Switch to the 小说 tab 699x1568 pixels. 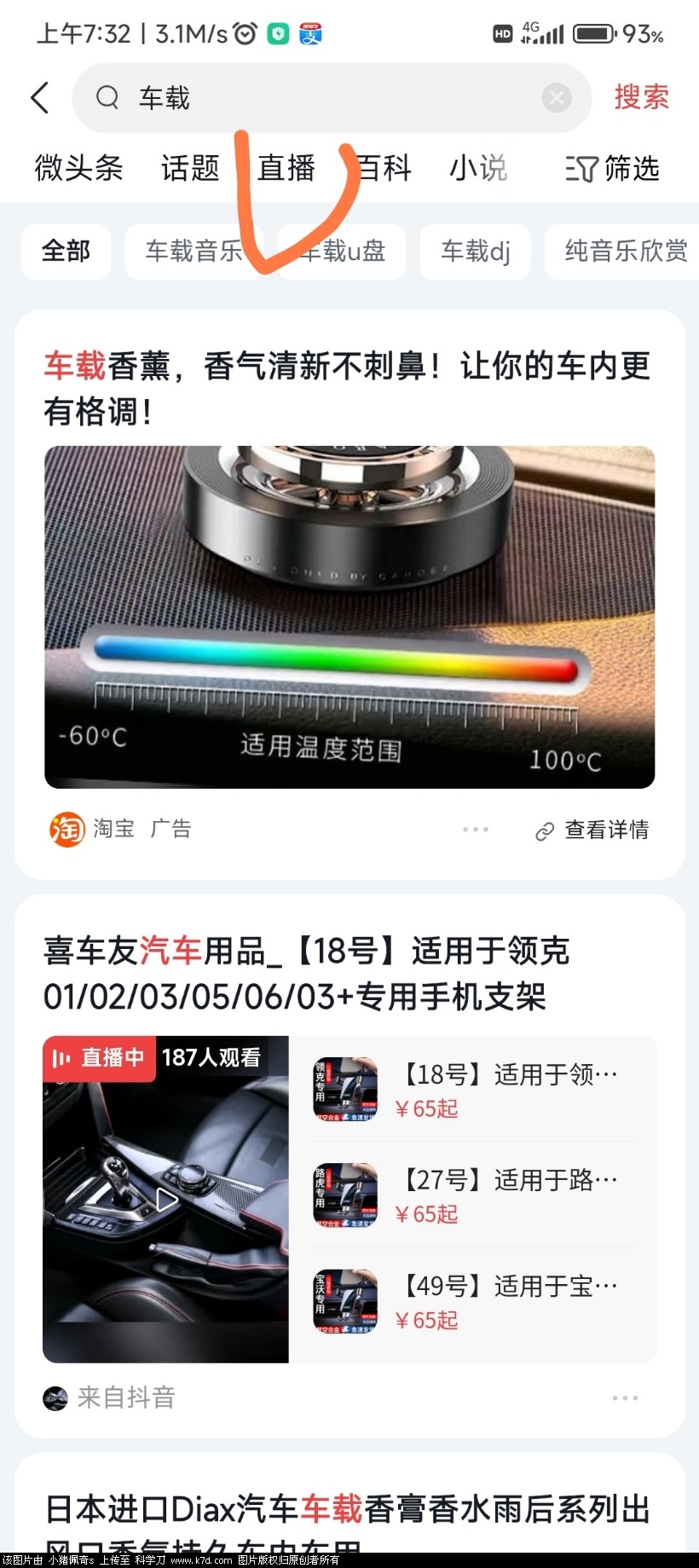coord(478,168)
